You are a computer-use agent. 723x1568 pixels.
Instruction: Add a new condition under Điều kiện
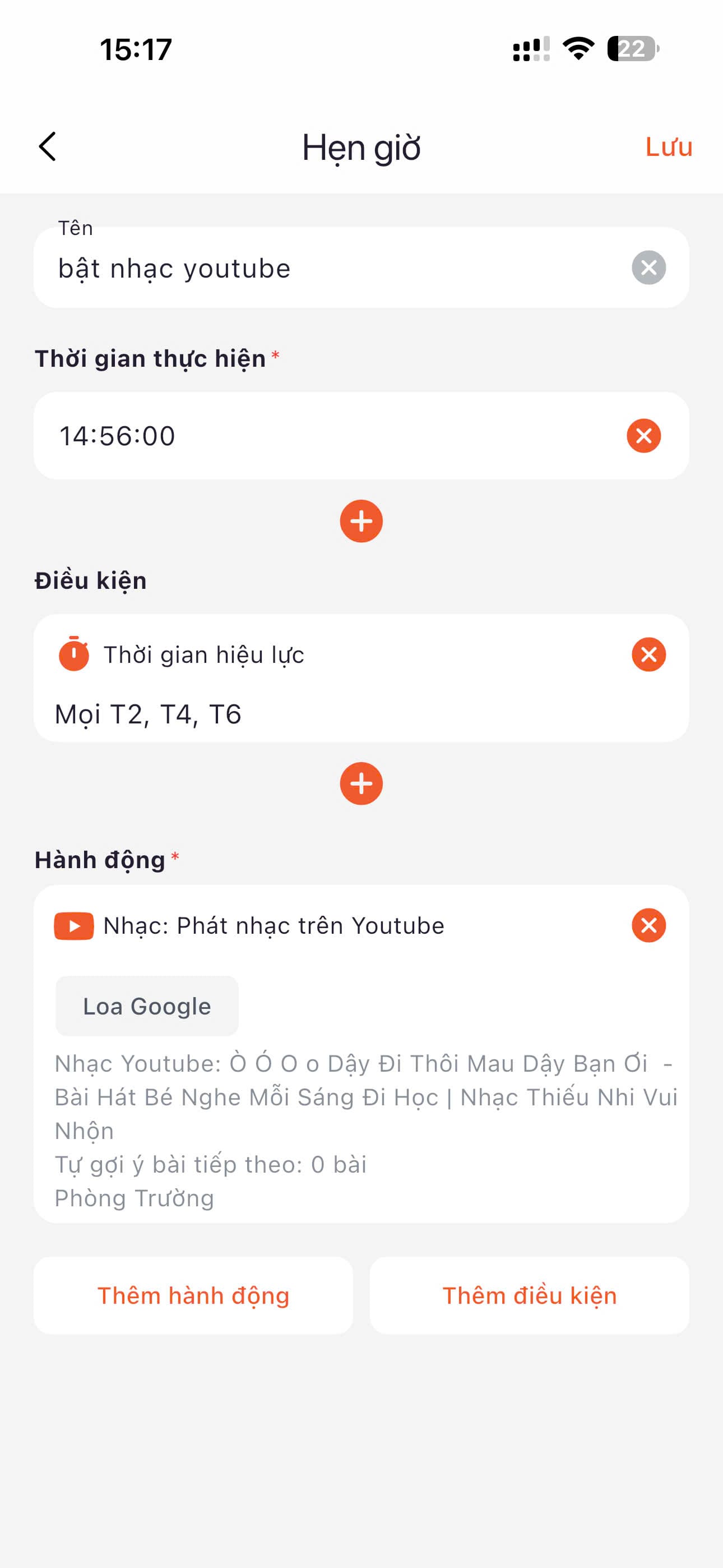(361, 783)
